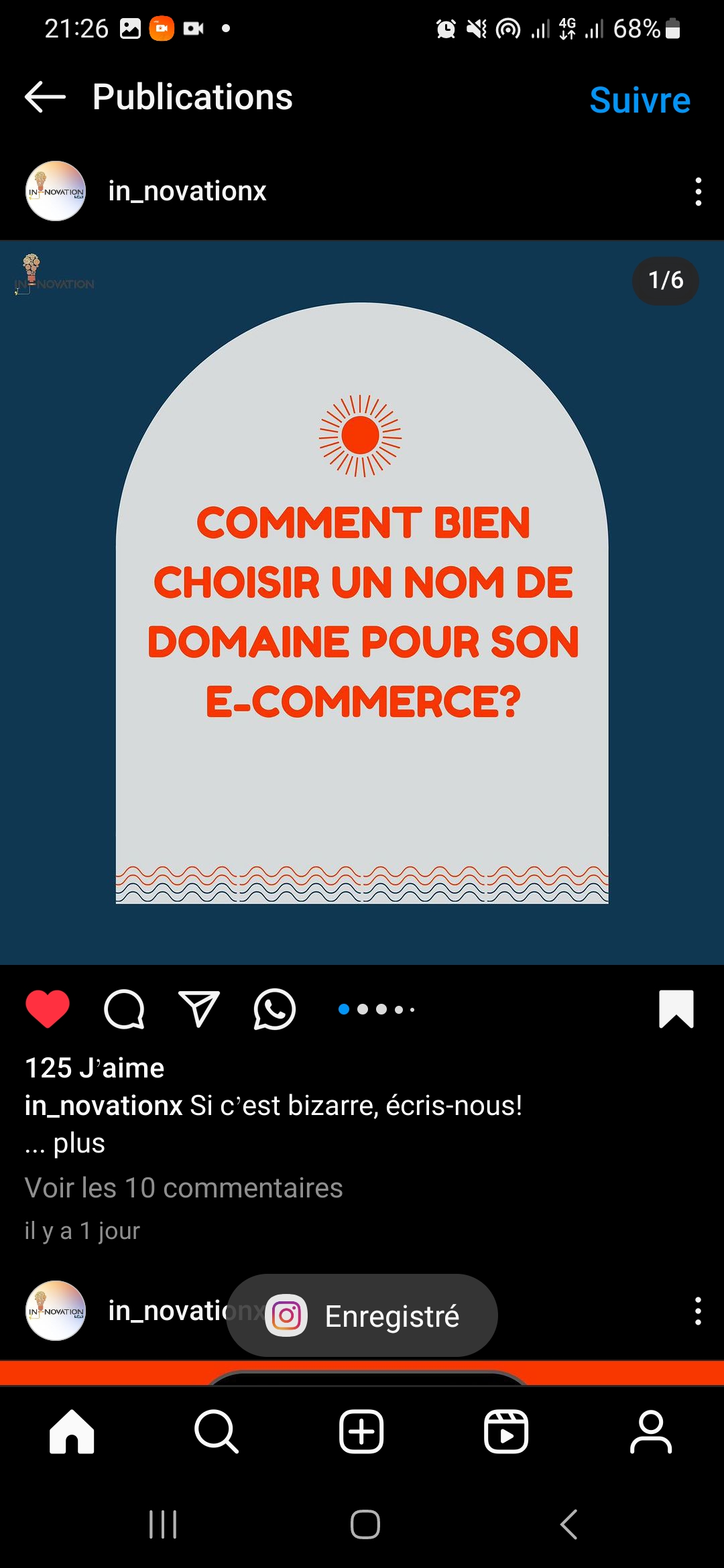View the 125 J'aime likes list
This screenshot has width=724, height=1568.
point(95,1067)
